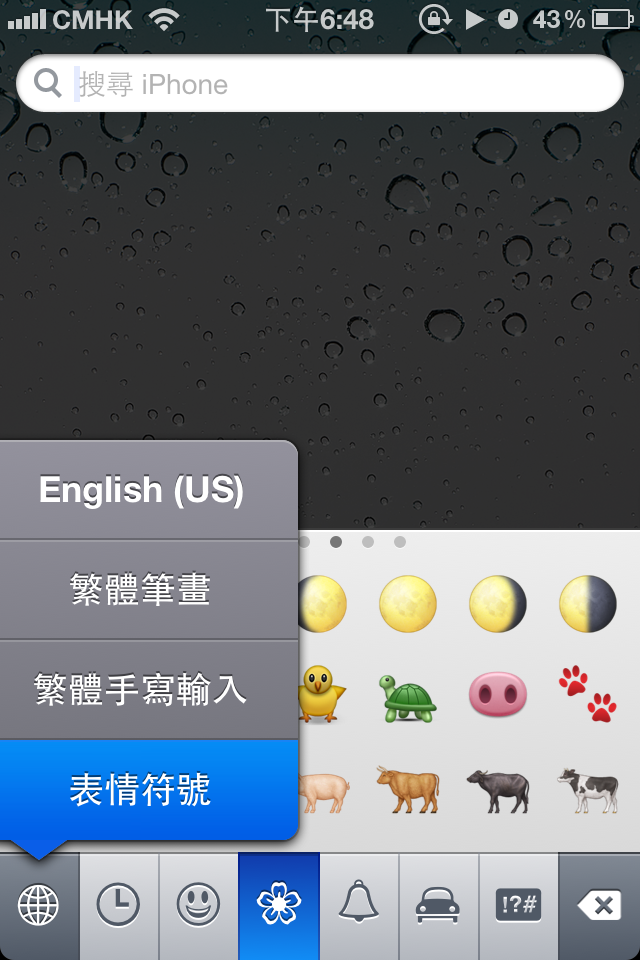Screen dimensions: 640x960
Task: Insert the full moon emoji
Action: coord(407,604)
